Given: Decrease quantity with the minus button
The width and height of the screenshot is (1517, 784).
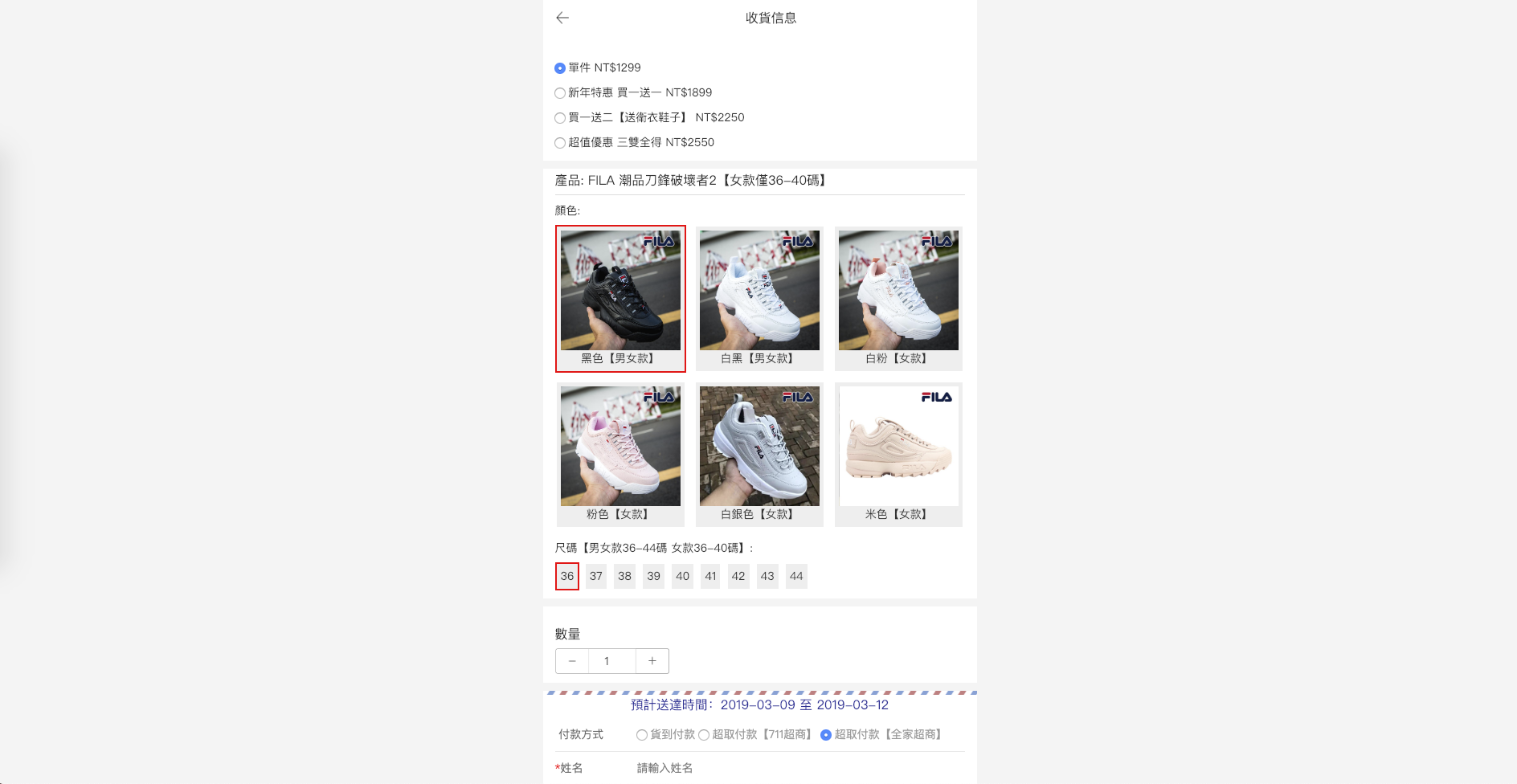Looking at the screenshot, I should coord(572,661).
